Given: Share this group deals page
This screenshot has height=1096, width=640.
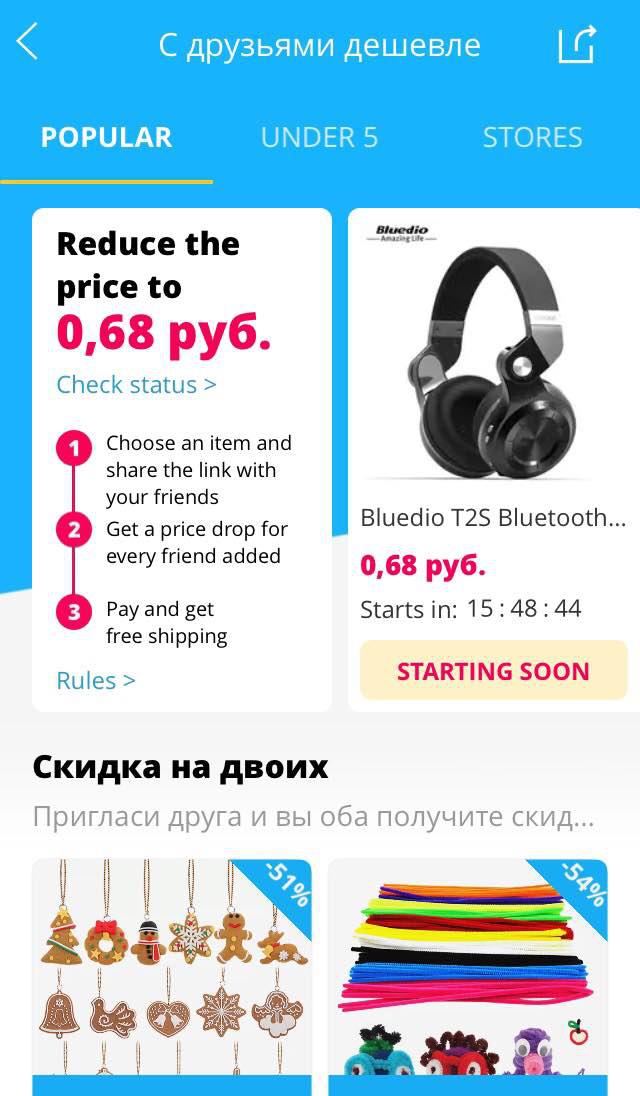Looking at the screenshot, I should [576, 44].
